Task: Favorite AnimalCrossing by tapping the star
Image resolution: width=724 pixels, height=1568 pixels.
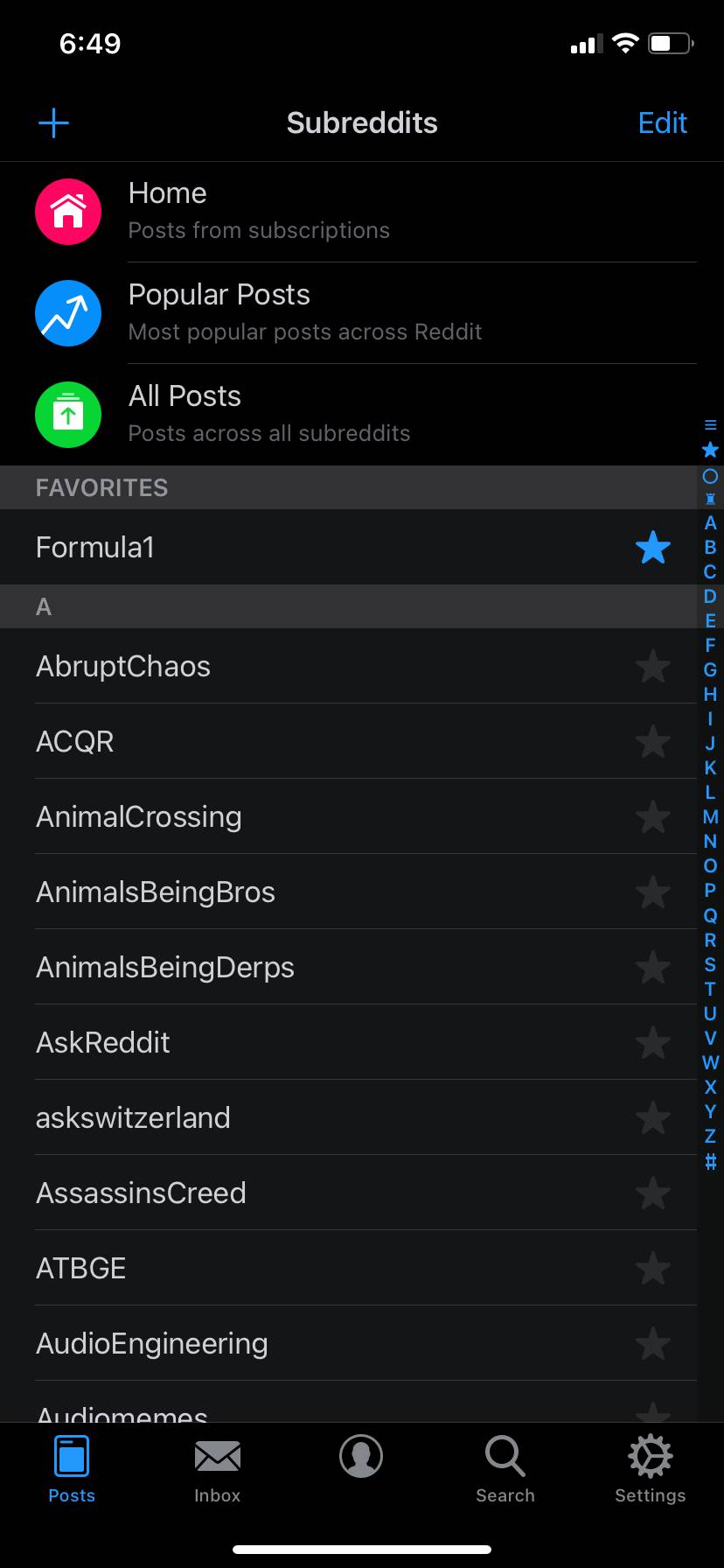Action: [x=653, y=816]
